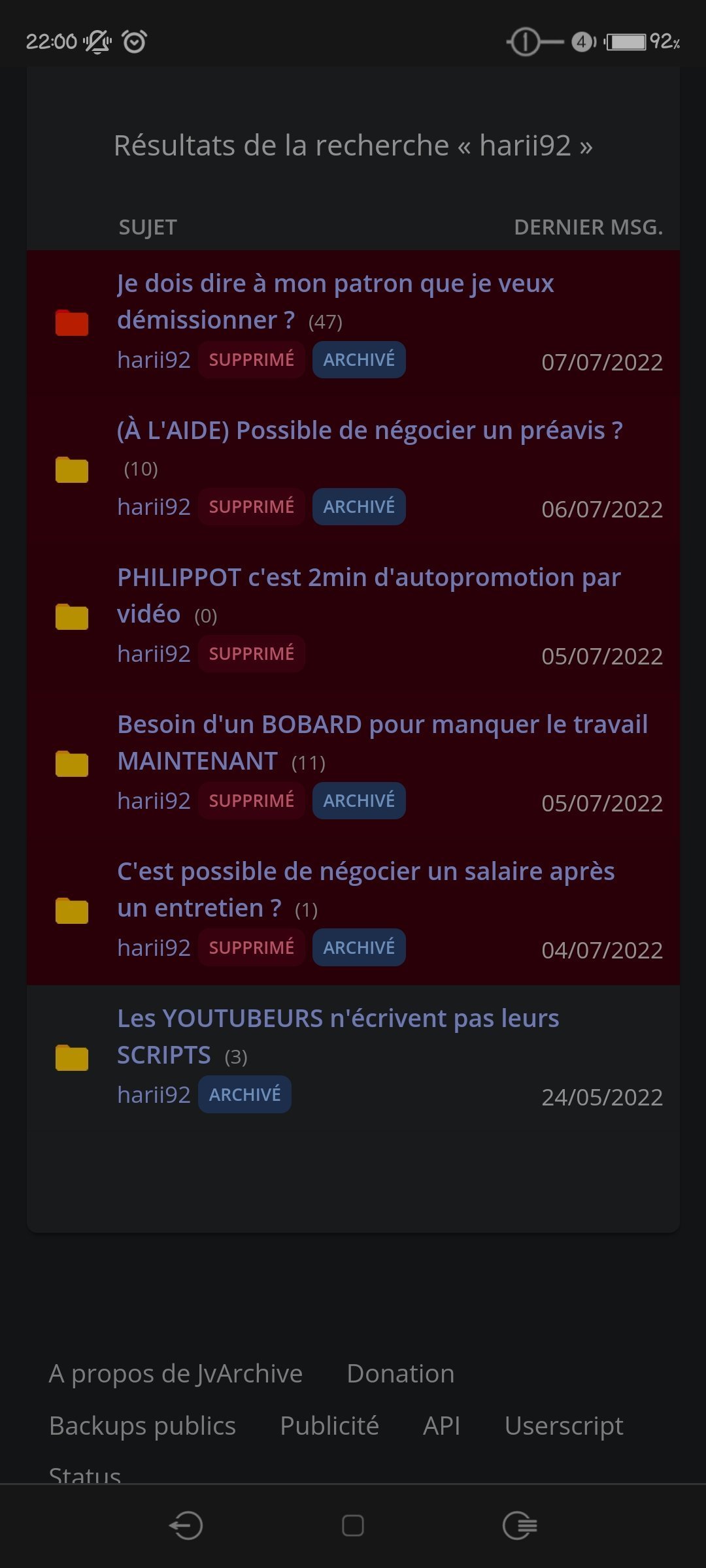Open '(À L'AIDE) Possible de négocier un préavis' topic

pos(369,431)
